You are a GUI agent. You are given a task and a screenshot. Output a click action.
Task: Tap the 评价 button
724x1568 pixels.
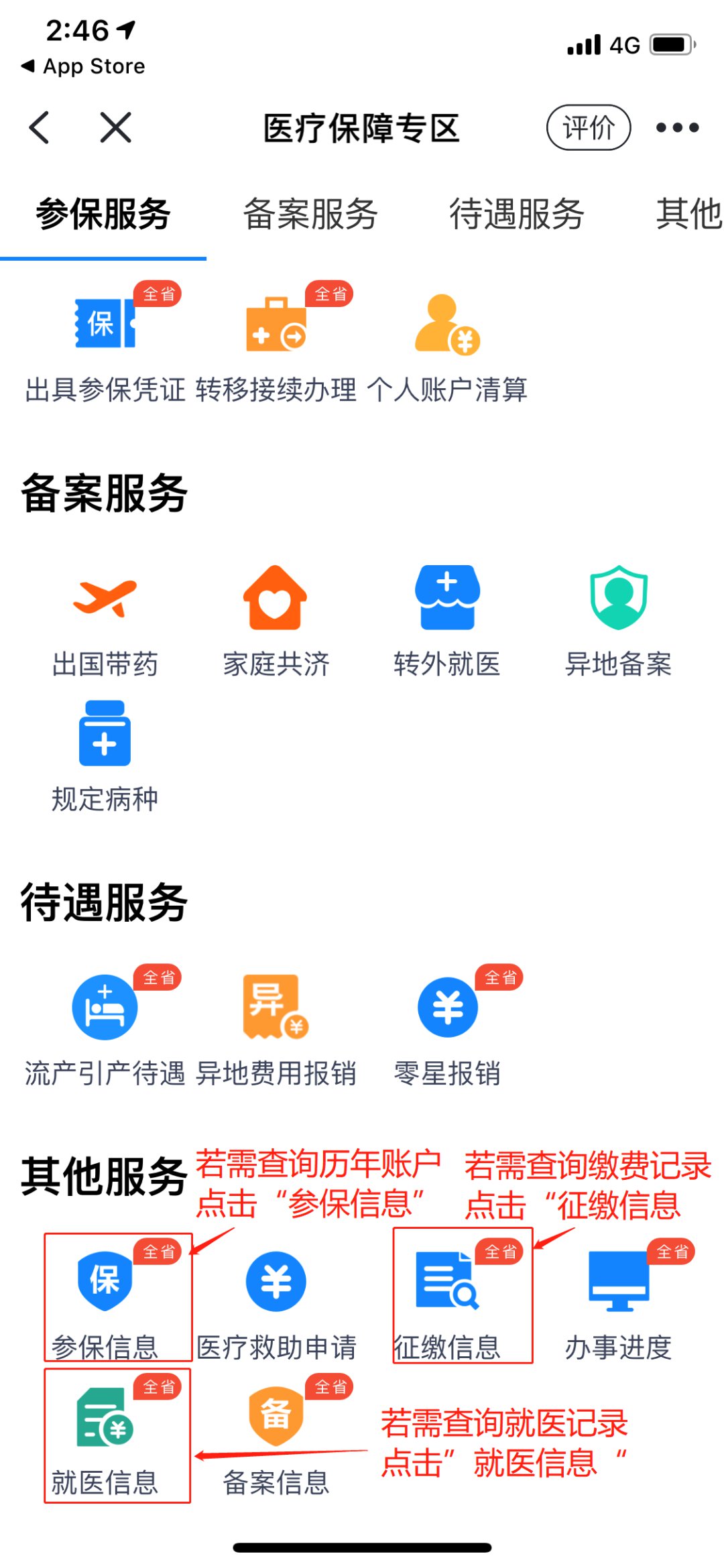pos(588,127)
